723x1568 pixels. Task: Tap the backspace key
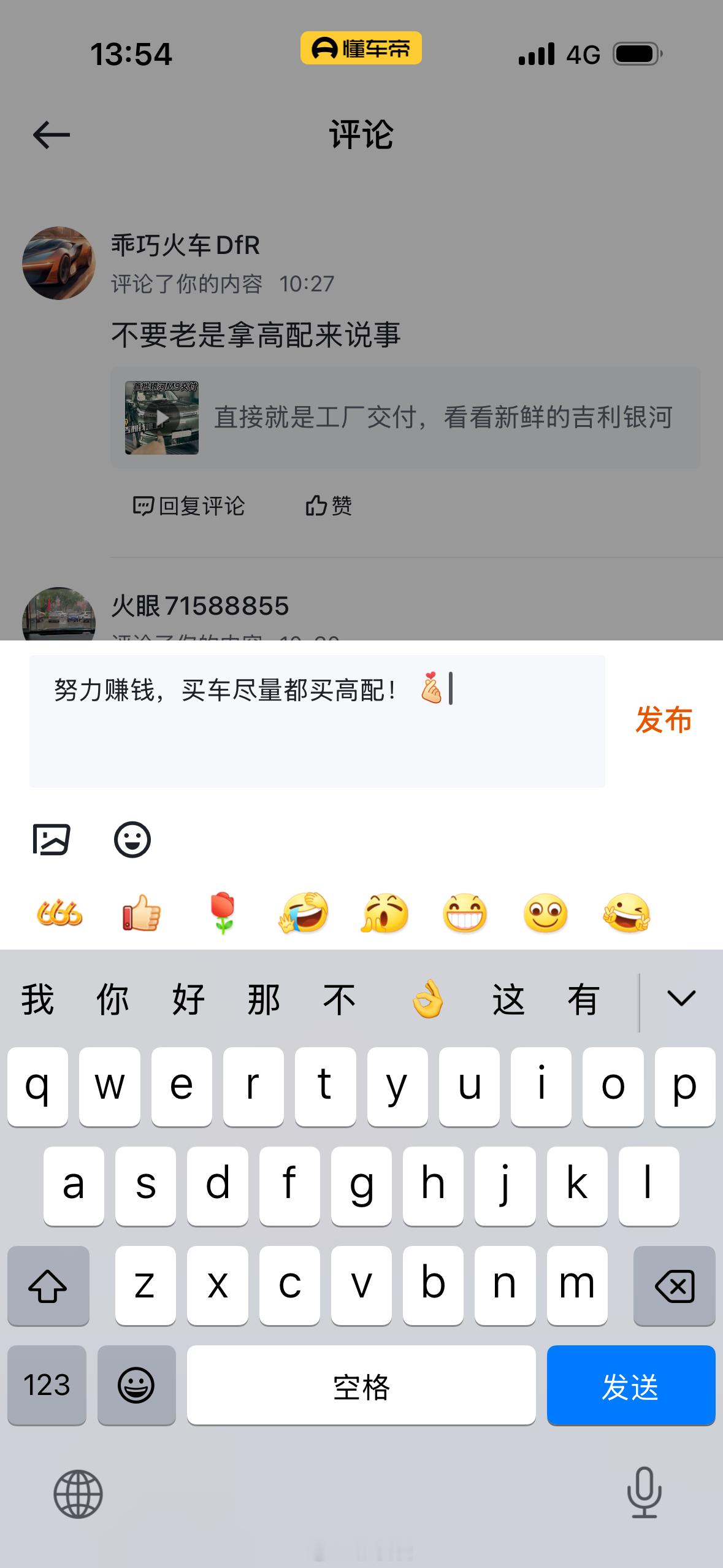[x=675, y=1286]
